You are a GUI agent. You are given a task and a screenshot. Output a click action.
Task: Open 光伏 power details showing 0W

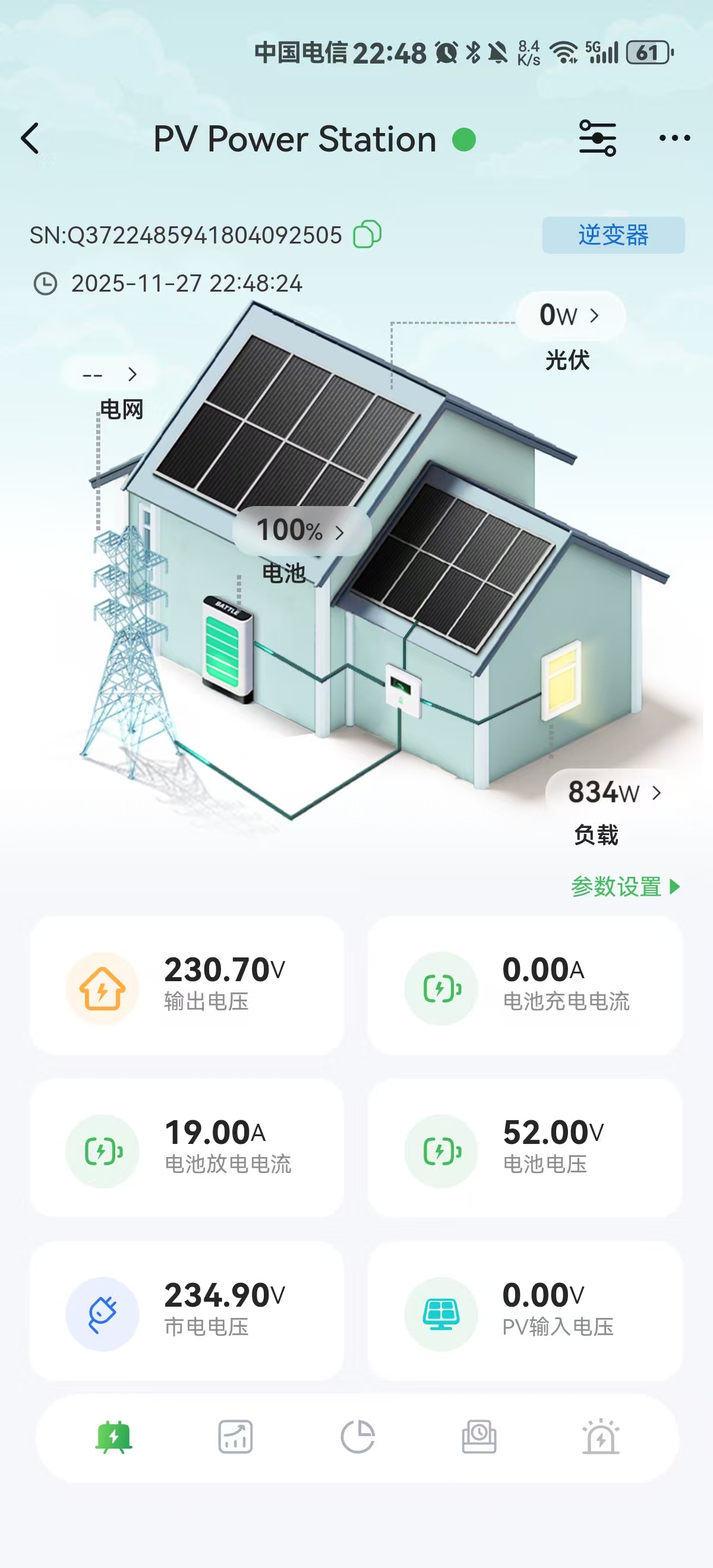click(570, 315)
